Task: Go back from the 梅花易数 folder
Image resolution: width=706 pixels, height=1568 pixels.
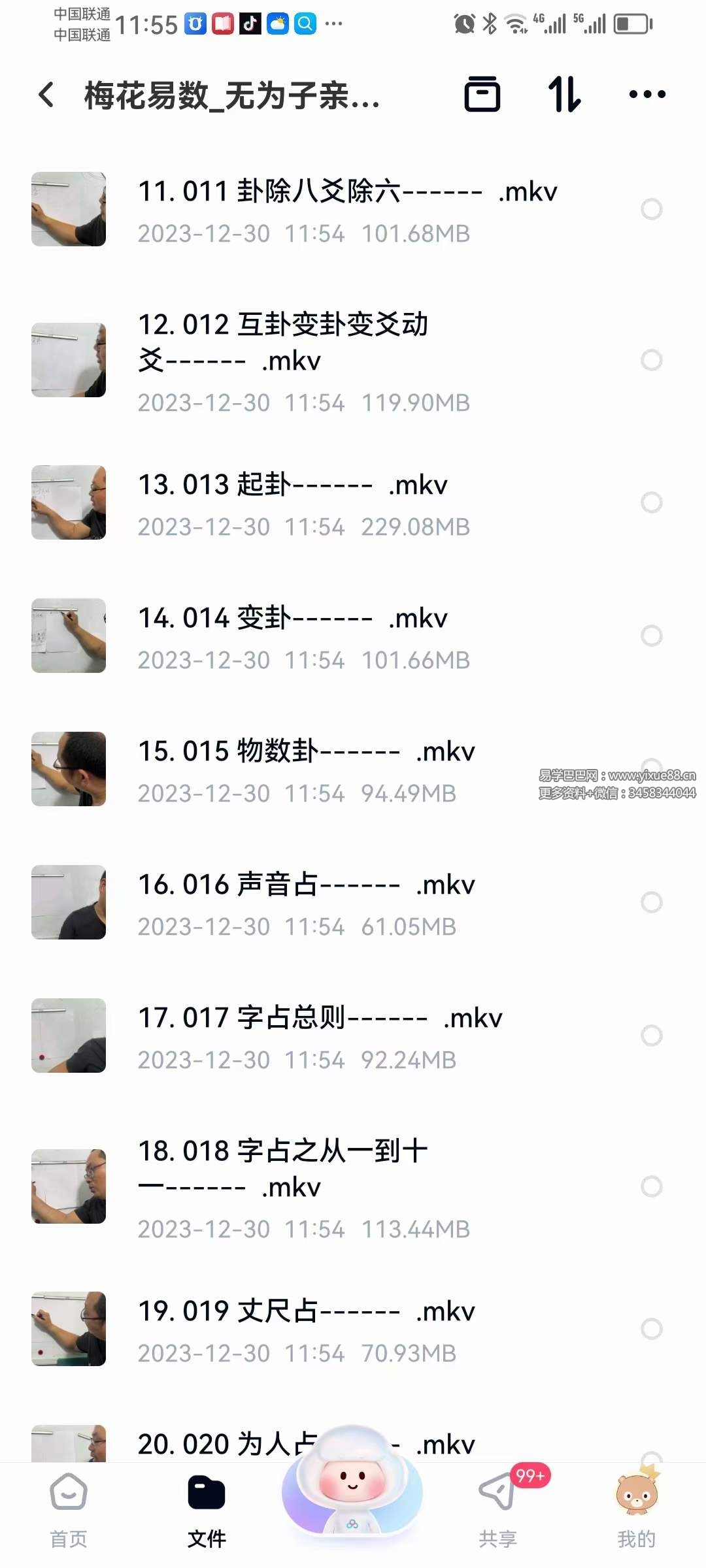Action: pyautogui.click(x=46, y=95)
